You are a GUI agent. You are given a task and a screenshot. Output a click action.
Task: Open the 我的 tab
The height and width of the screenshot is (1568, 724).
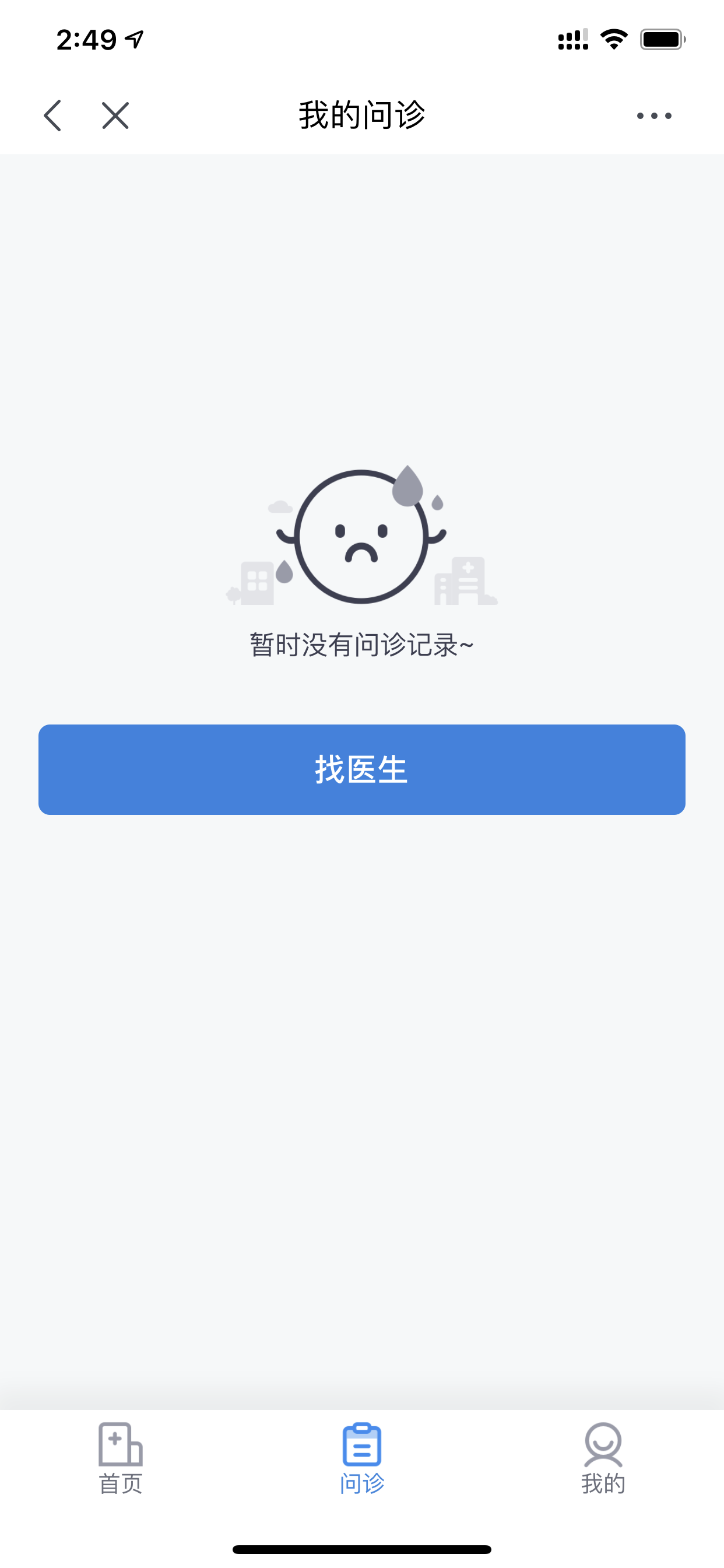pyautogui.click(x=603, y=1457)
